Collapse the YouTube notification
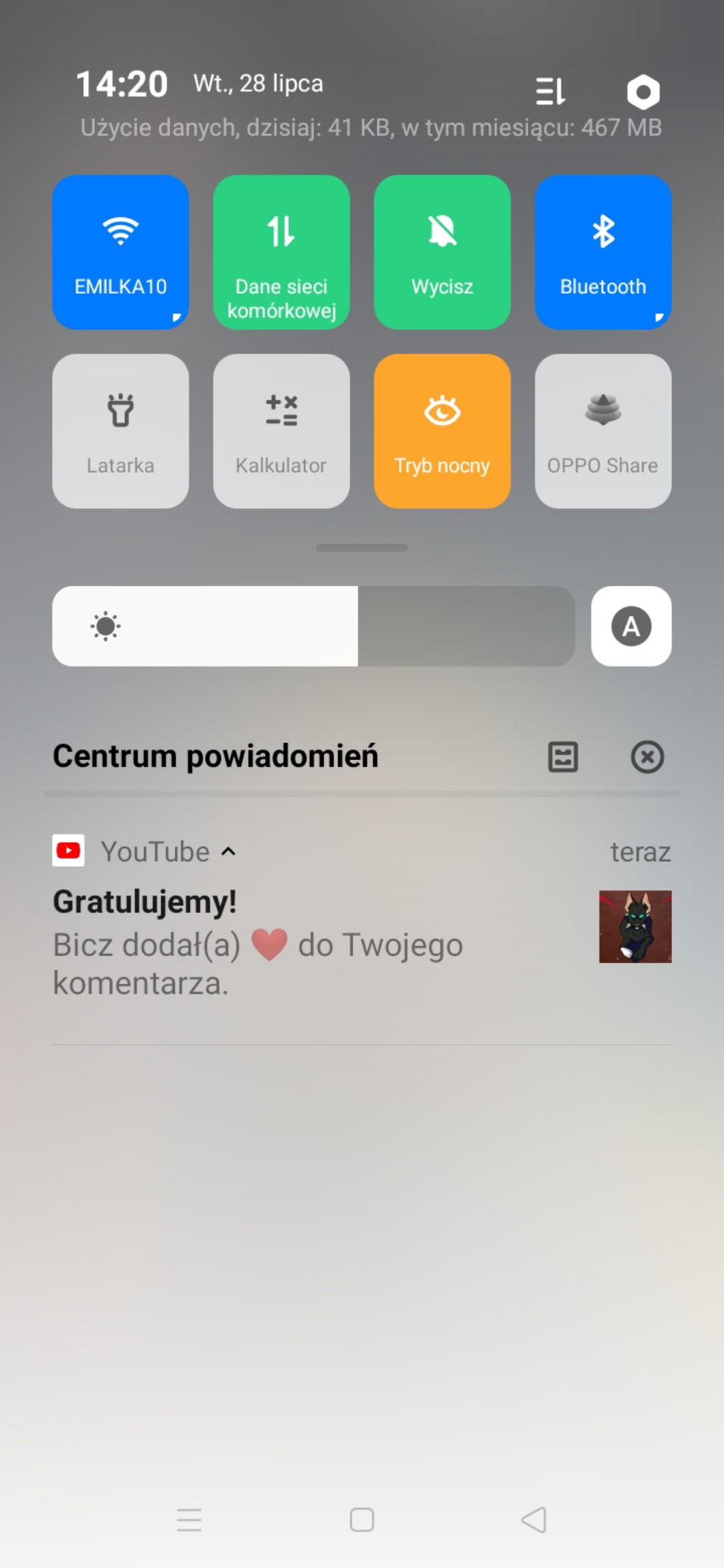This screenshot has width=724, height=1568. coord(229,852)
